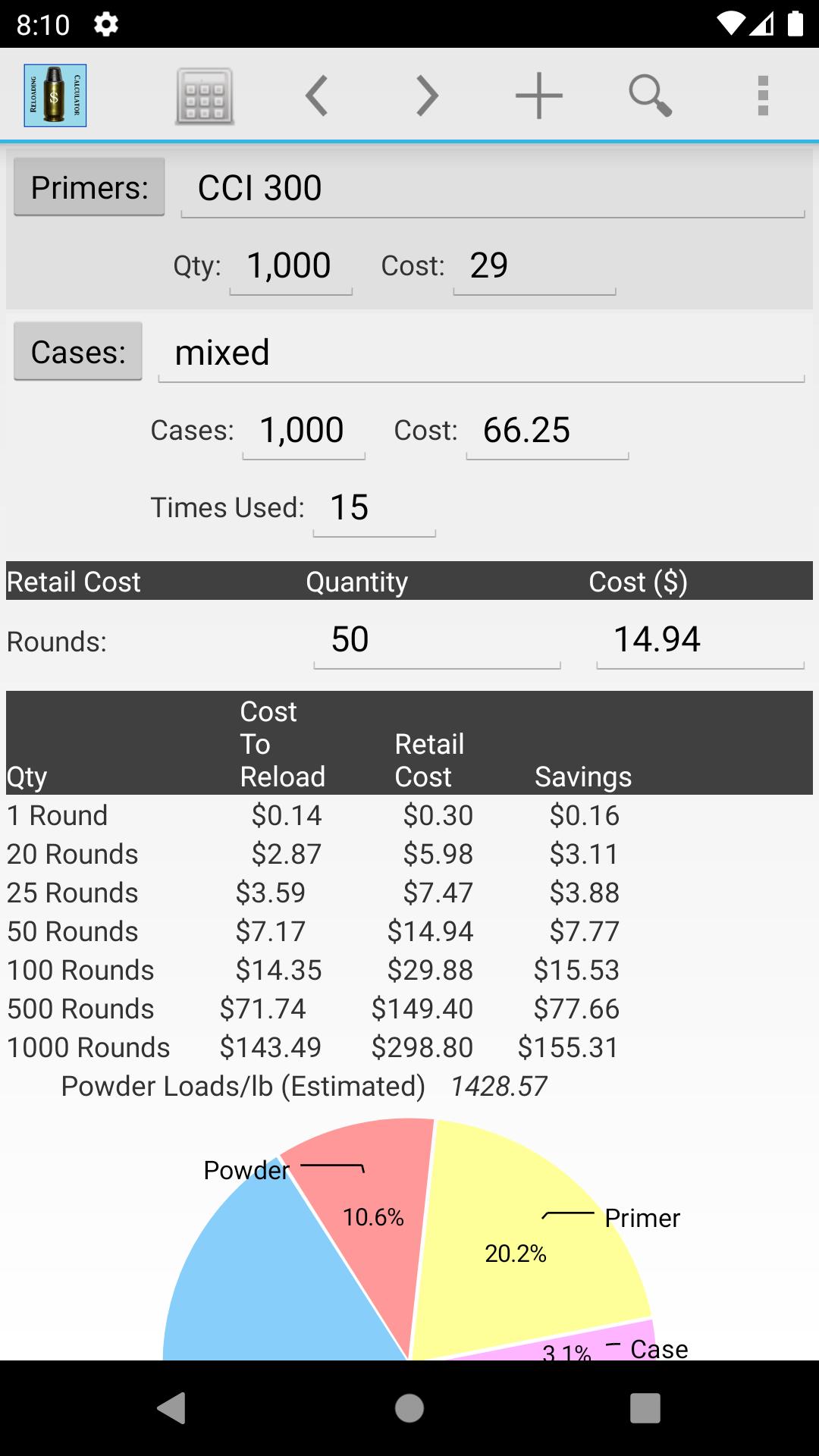Edit the case name field showing mixed
Image resolution: width=819 pixels, height=1456 pixels.
[x=481, y=353]
